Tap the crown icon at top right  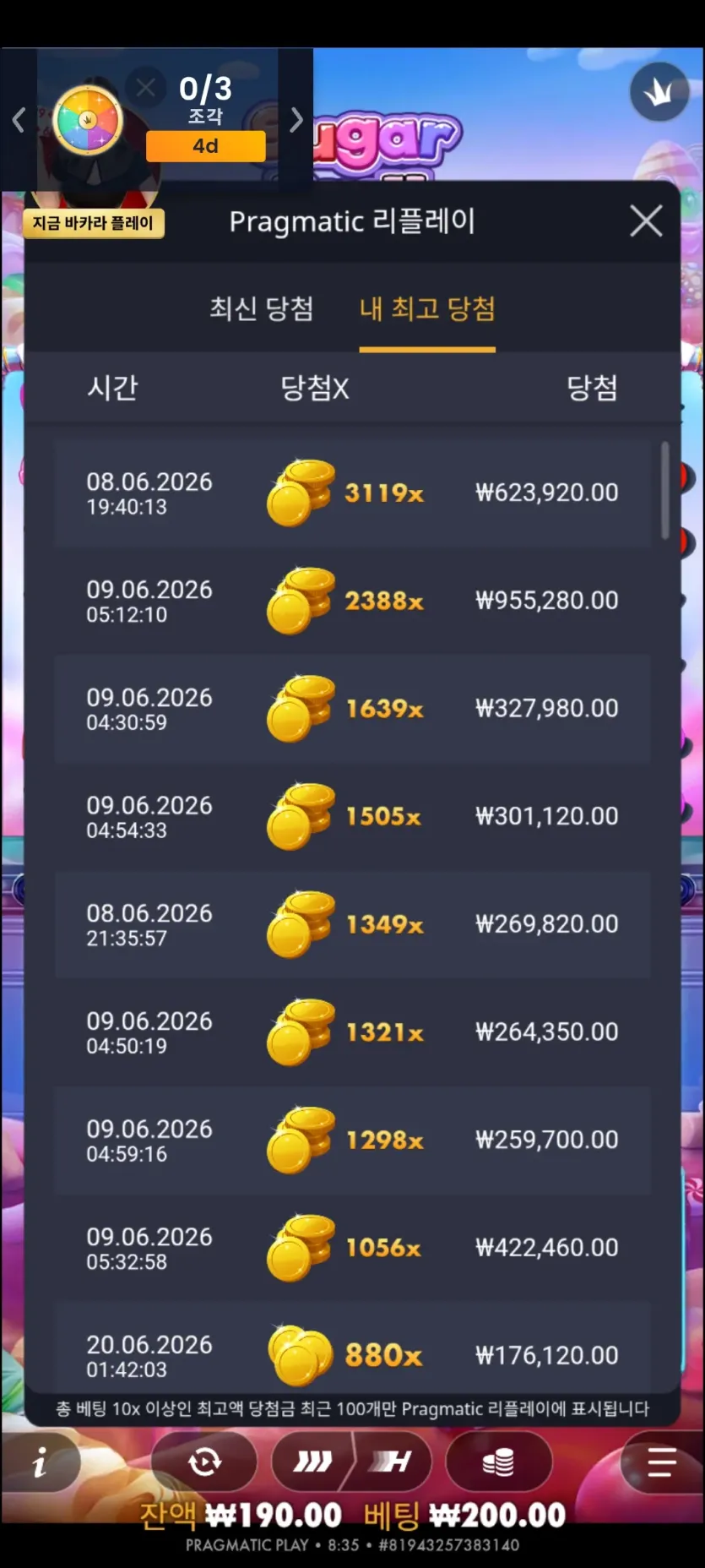pos(659,92)
